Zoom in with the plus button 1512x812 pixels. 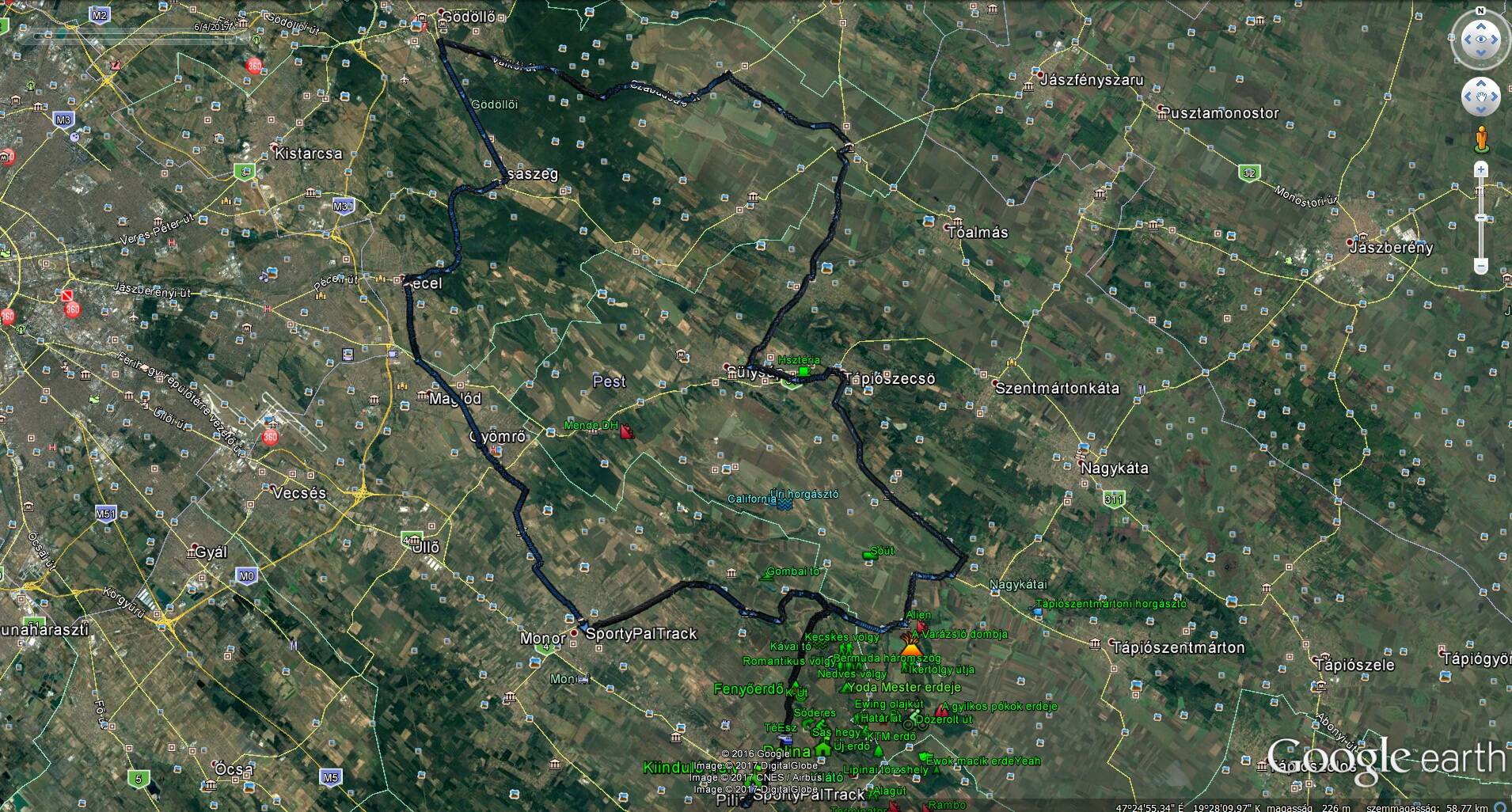click(x=1481, y=169)
